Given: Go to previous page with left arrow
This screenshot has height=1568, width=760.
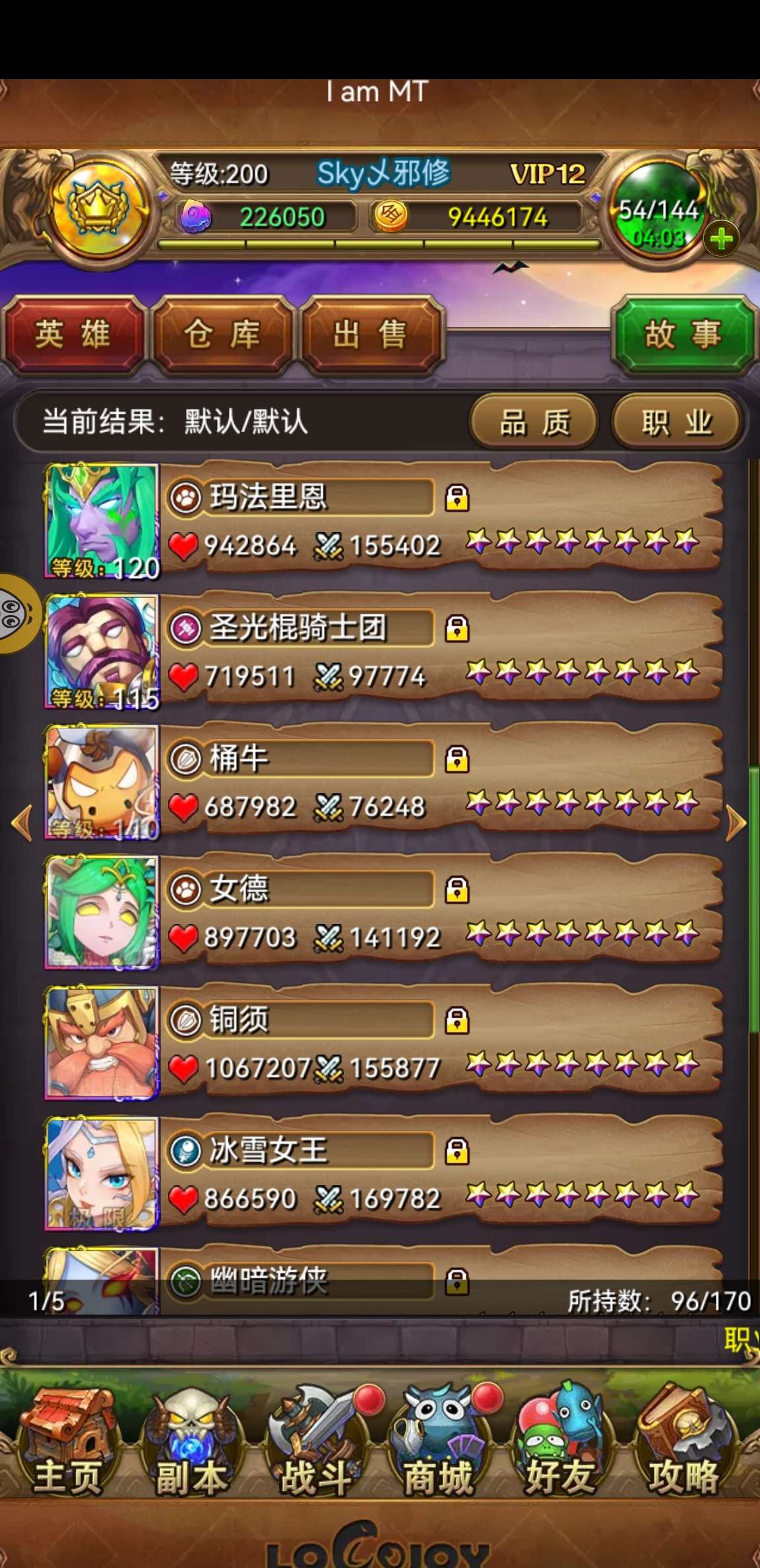Looking at the screenshot, I should click(x=22, y=823).
